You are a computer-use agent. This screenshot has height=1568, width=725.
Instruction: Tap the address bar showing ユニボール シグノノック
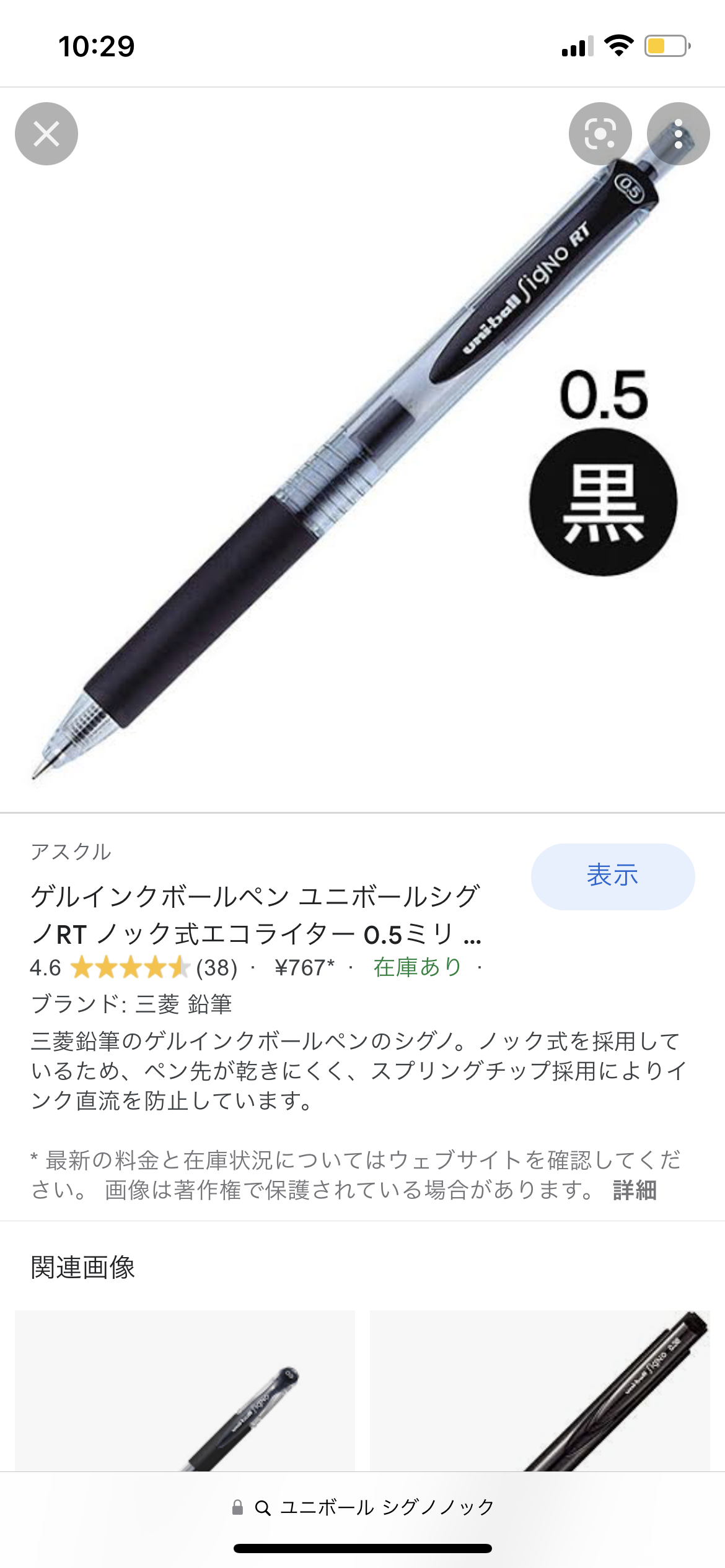[x=362, y=1507]
